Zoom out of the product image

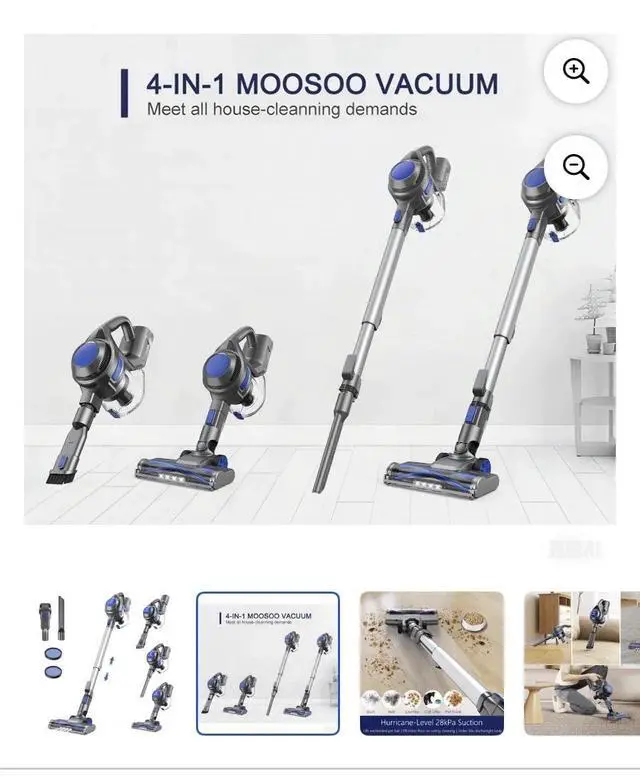(575, 166)
